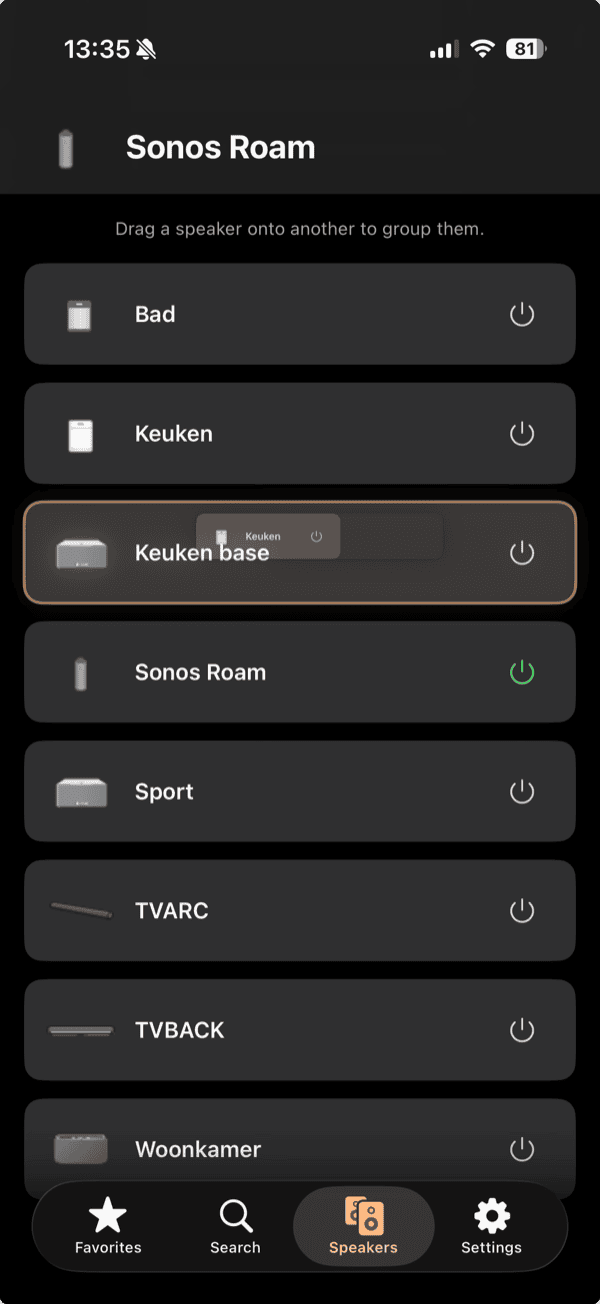Go to the Search tab
This screenshot has height=1304, width=600.
pyautogui.click(x=235, y=1226)
